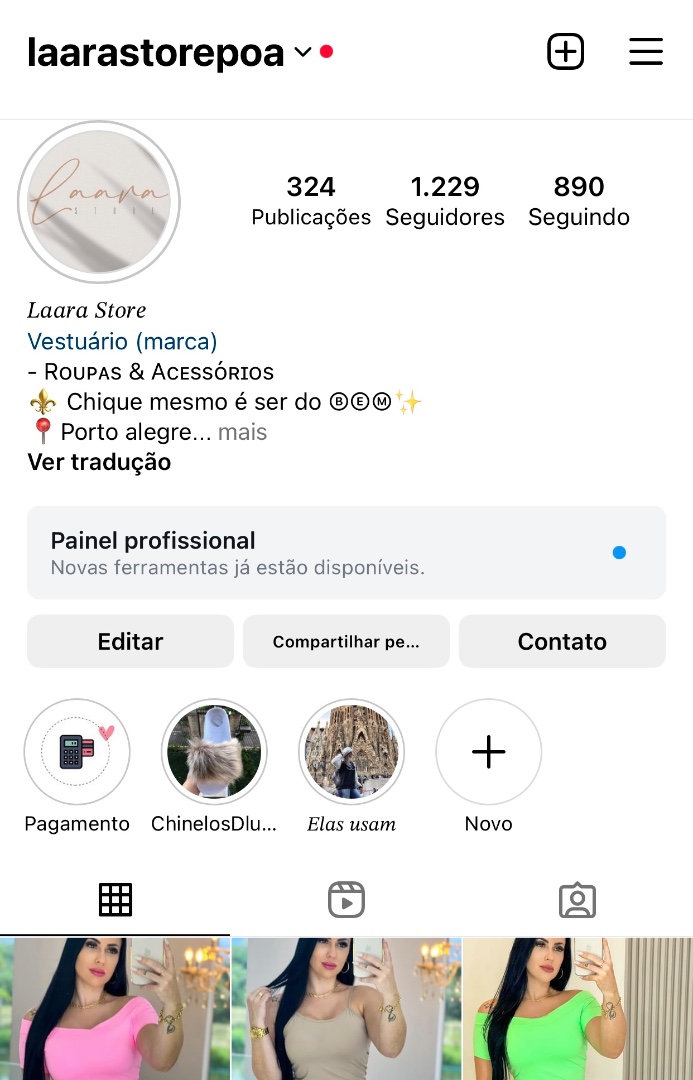693x1080 pixels.
Task: Open the hamburger menu
Action: pos(646,52)
